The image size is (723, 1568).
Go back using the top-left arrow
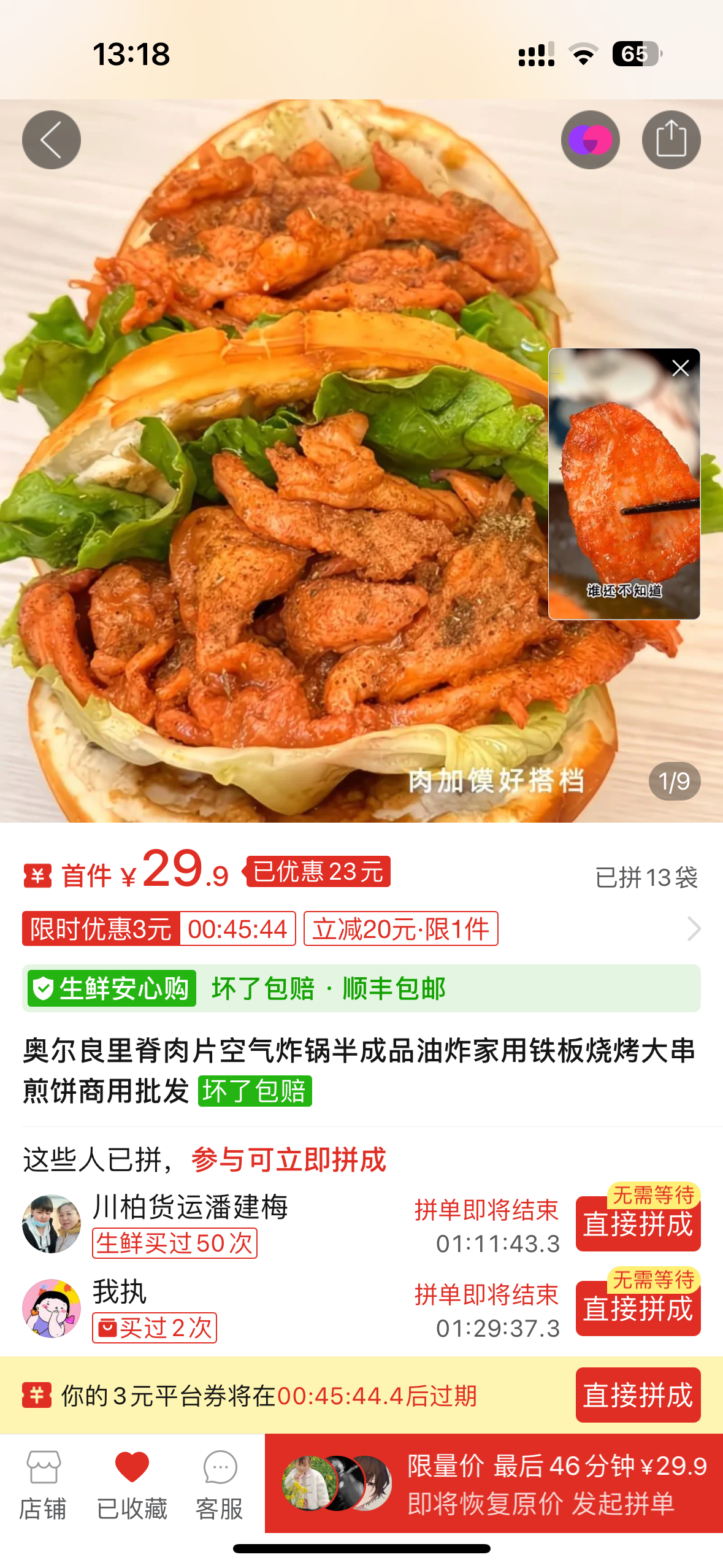(52, 140)
